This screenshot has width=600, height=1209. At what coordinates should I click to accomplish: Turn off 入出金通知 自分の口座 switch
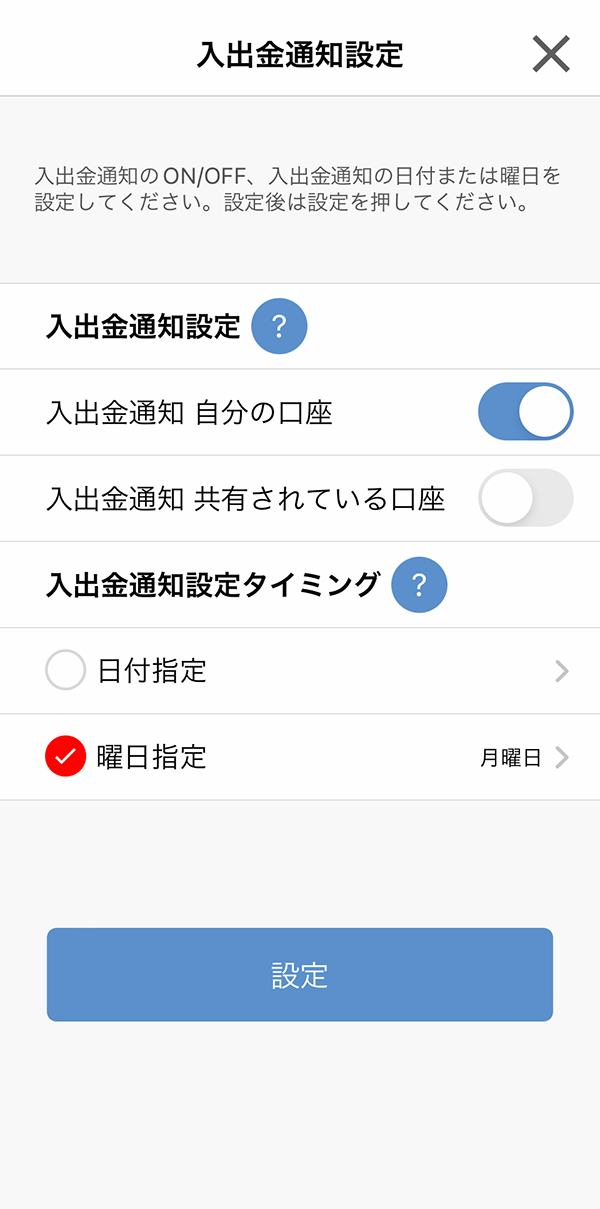(x=526, y=411)
